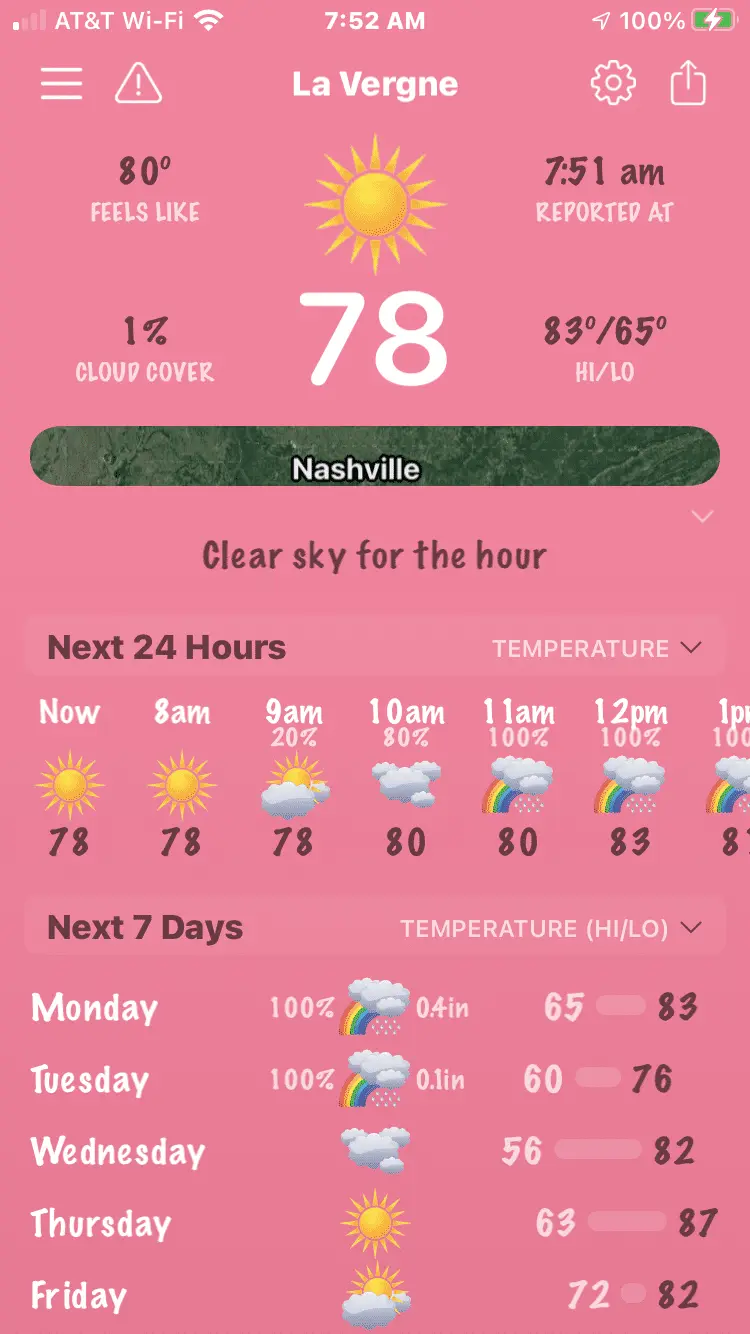750x1334 pixels.
Task: Change Next 24 Hours Temperature dropdown
Action: point(596,648)
